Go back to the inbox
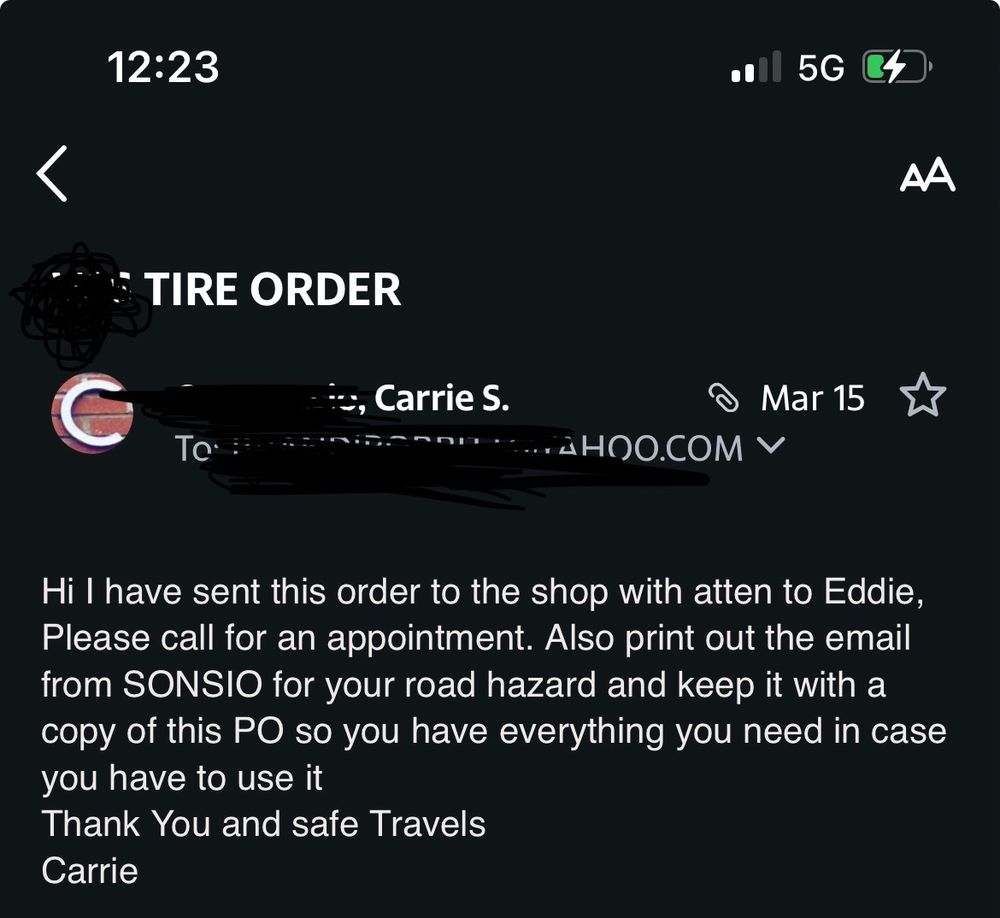 [x=52, y=174]
